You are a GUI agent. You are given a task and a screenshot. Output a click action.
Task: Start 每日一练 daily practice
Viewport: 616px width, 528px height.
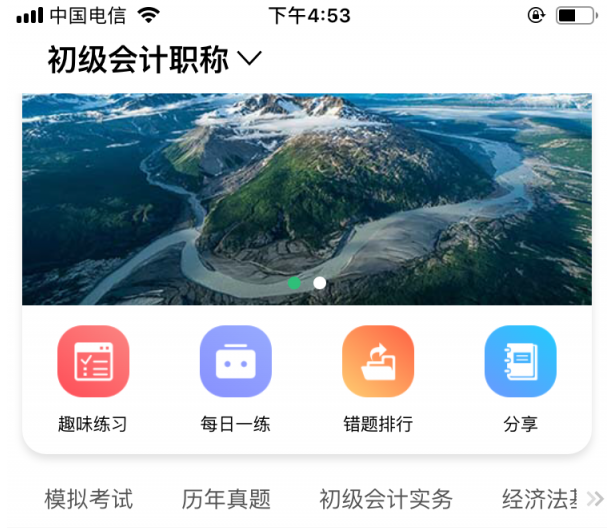[x=235, y=362]
